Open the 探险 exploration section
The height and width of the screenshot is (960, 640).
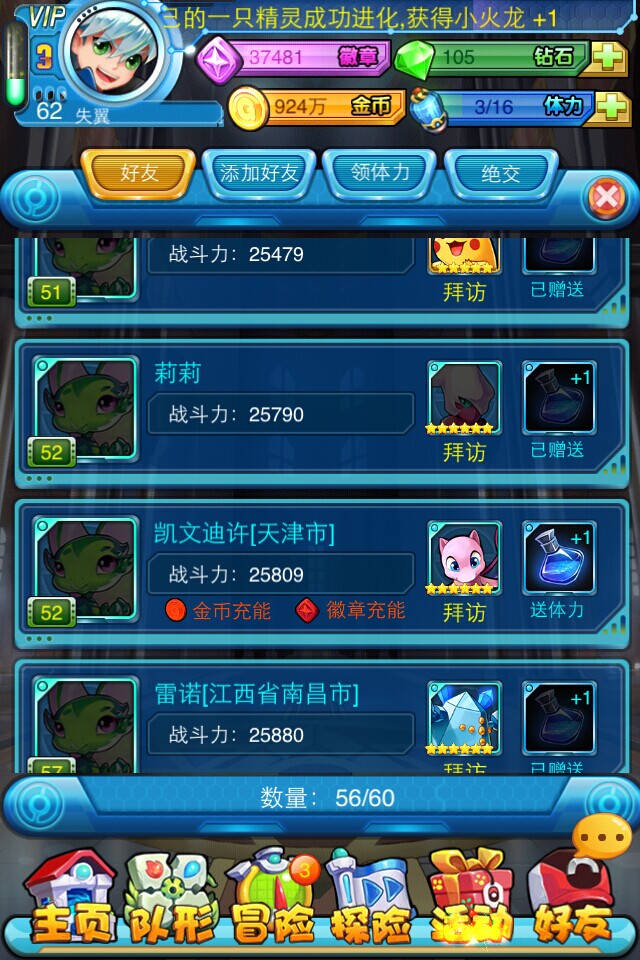click(x=372, y=900)
